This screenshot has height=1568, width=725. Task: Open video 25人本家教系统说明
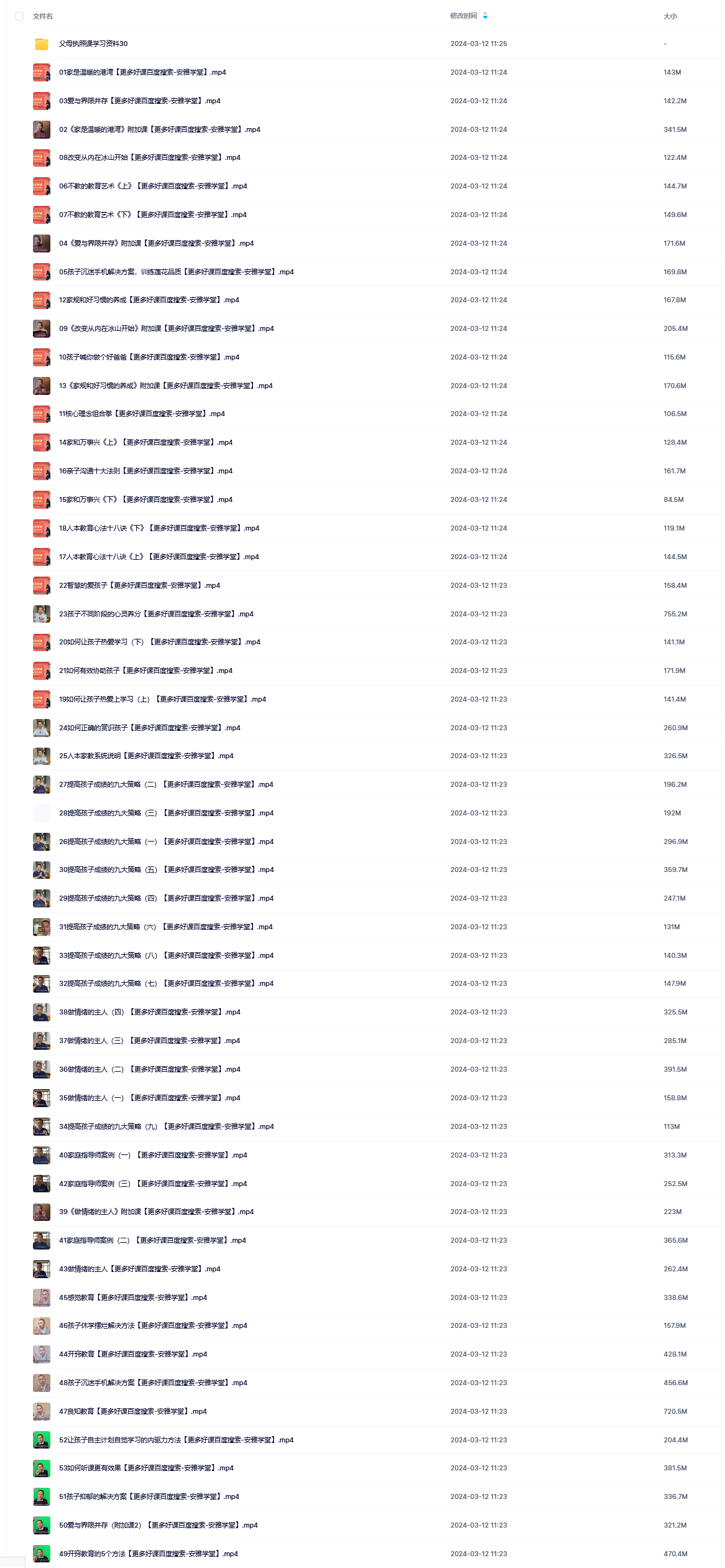tap(146, 756)
